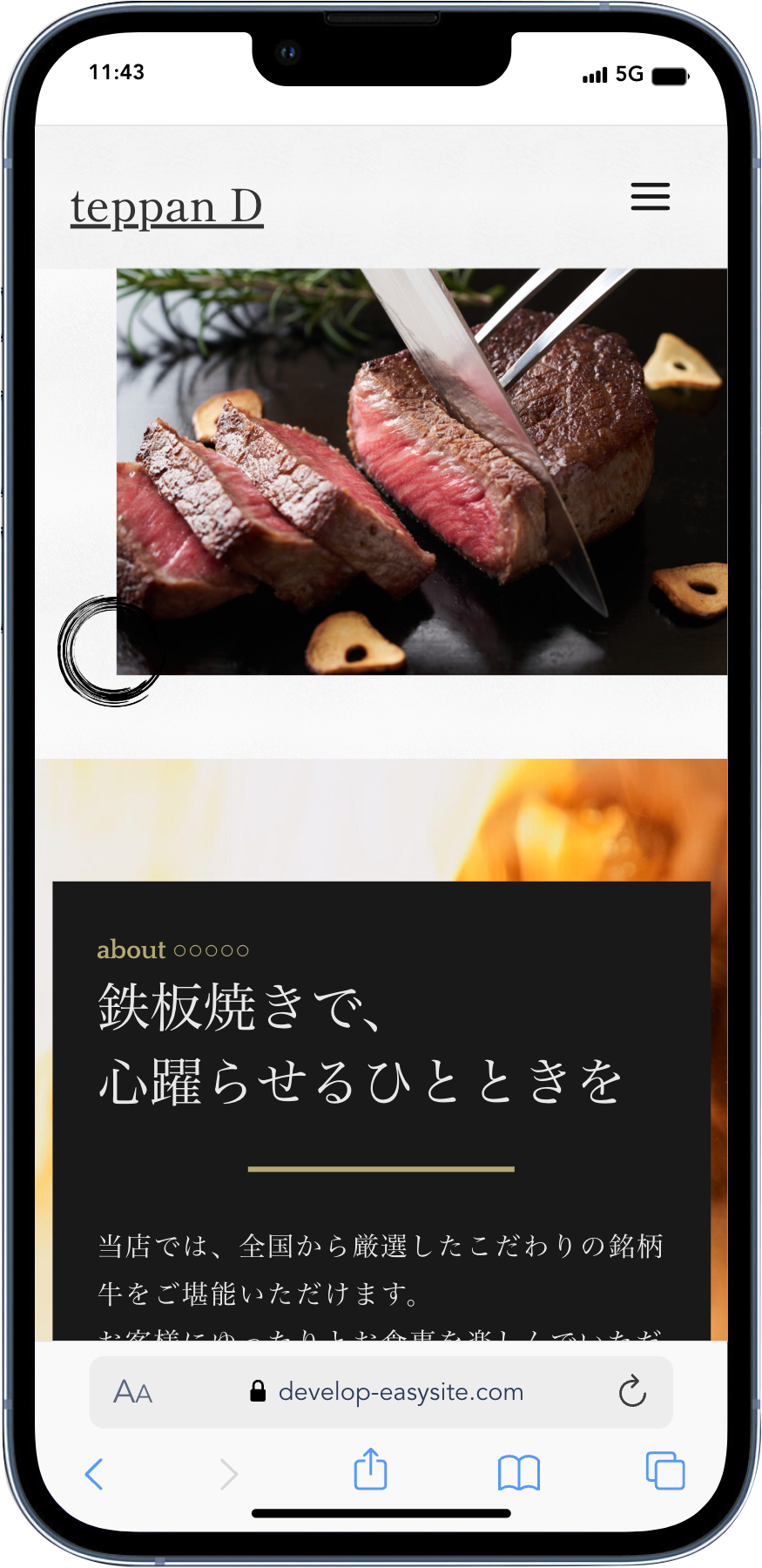762x1568 pixels.
Task: Open the hamburger menu
Action: pyautogui.click(x=650, y=197)
